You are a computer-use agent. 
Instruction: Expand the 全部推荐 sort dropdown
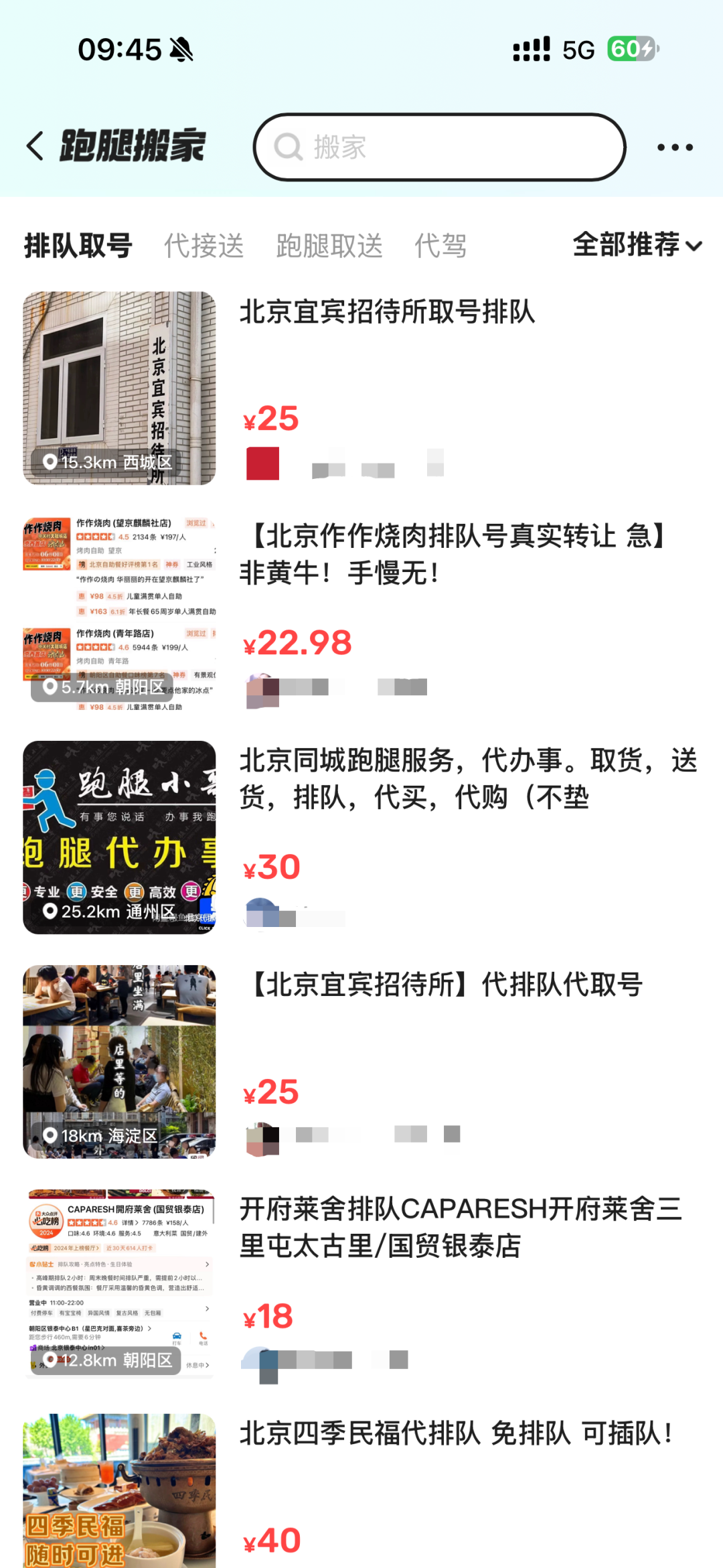[637, 245]
